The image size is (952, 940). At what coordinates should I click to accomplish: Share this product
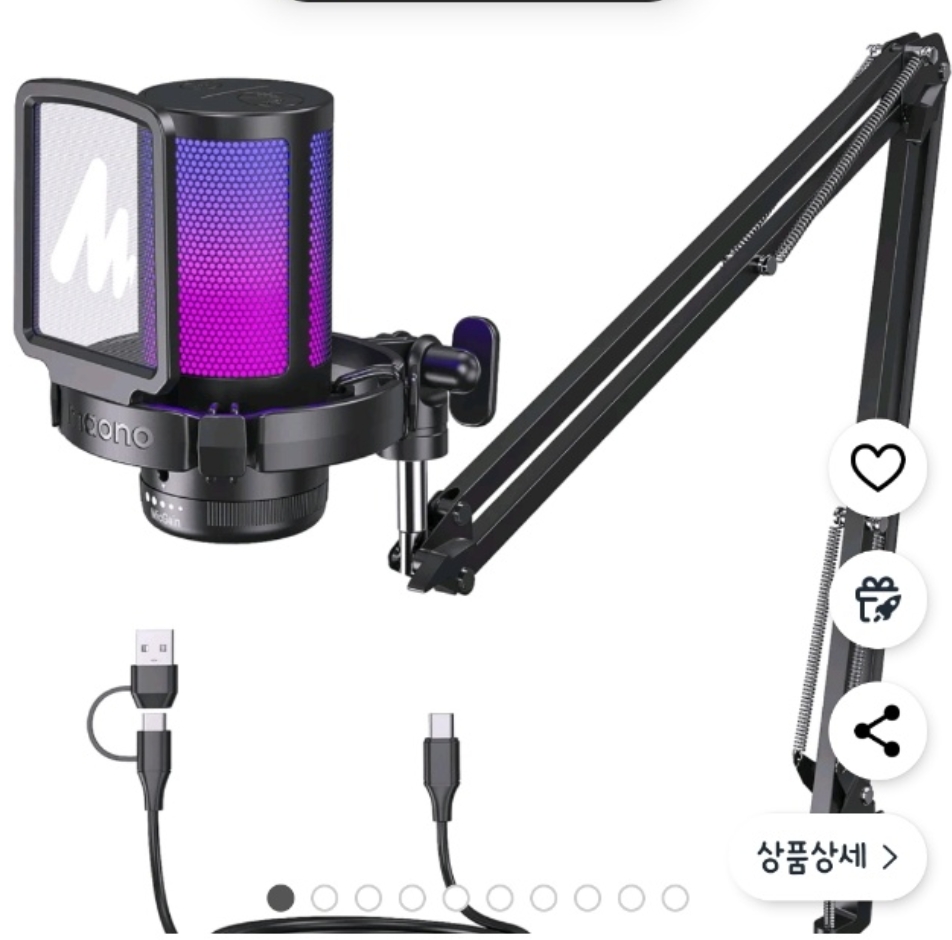pos(877,731)
